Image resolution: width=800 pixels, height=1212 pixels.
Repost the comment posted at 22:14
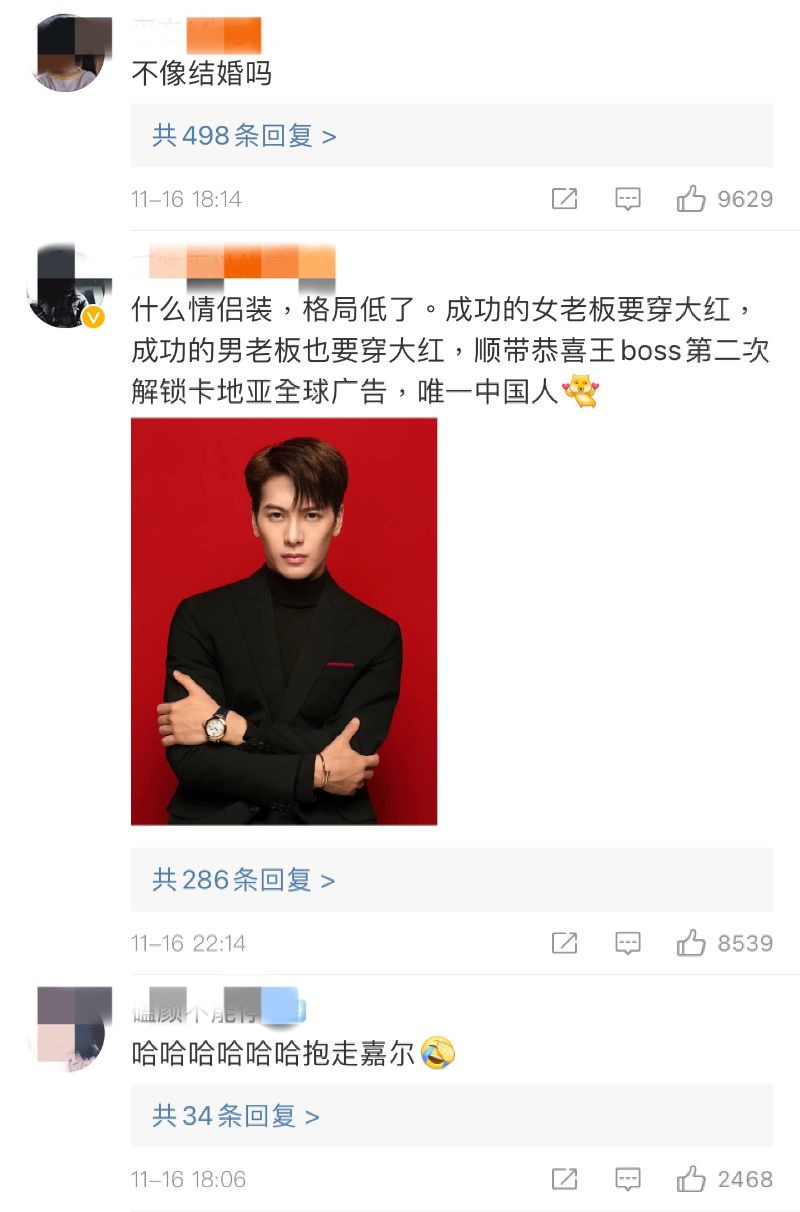pyautogui.click(x=564, y=943)
